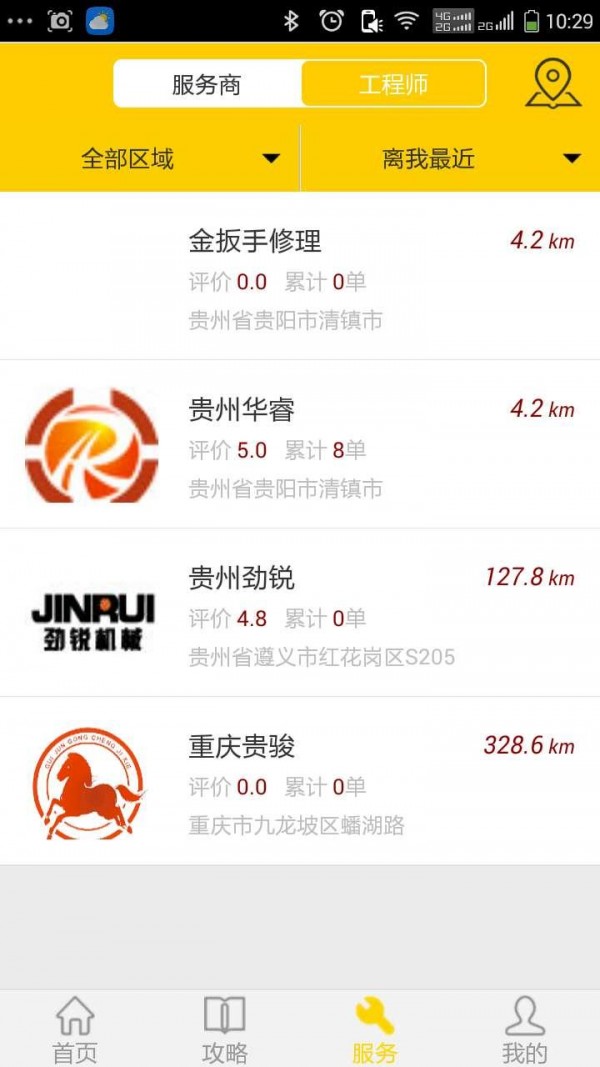The width and height of the screenshot is (600, 1067).
Task: Open the 重庆贵骏 listing
Action: point(300,782)
